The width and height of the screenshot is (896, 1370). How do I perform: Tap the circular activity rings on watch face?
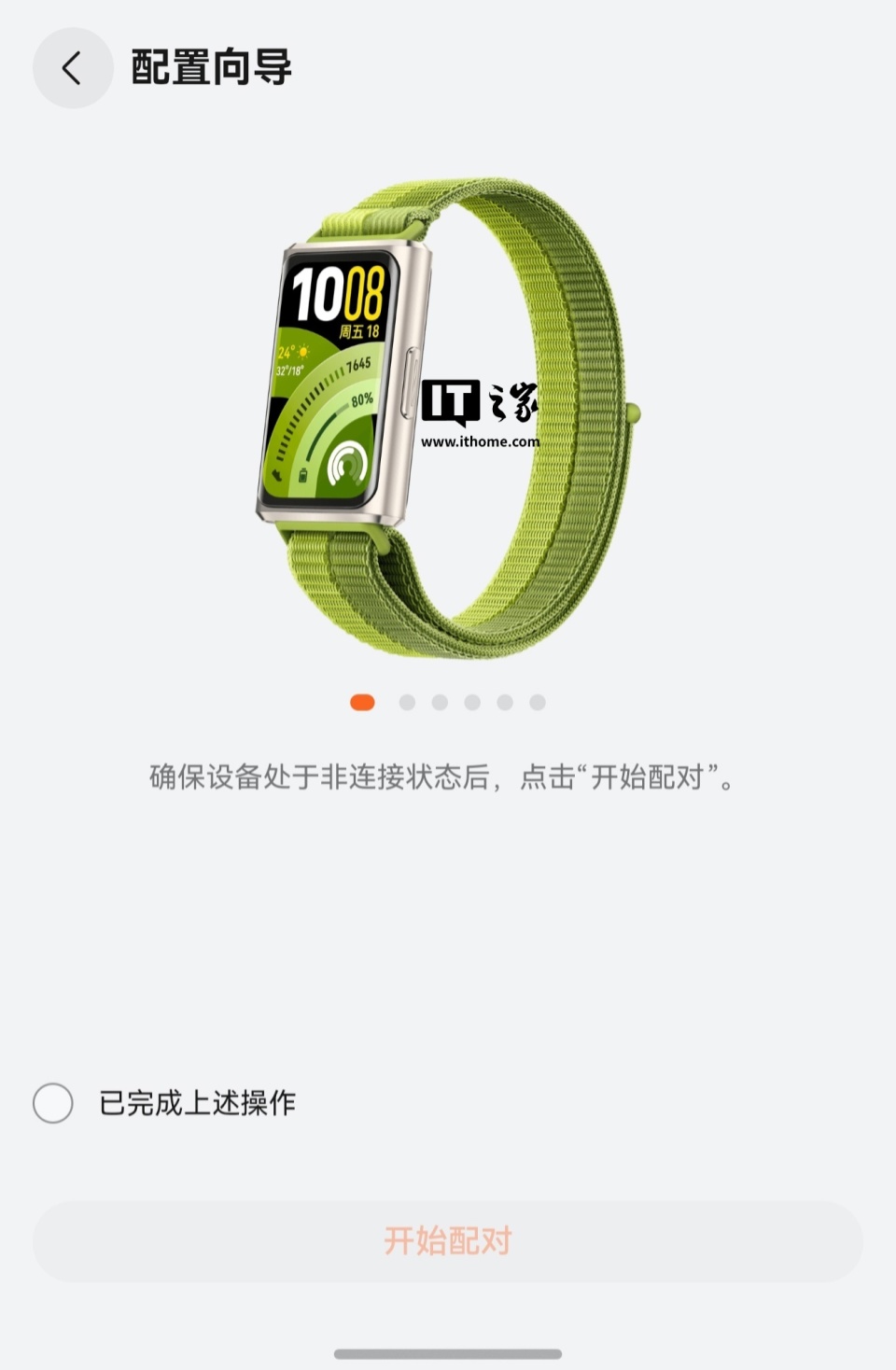[346, 464]
